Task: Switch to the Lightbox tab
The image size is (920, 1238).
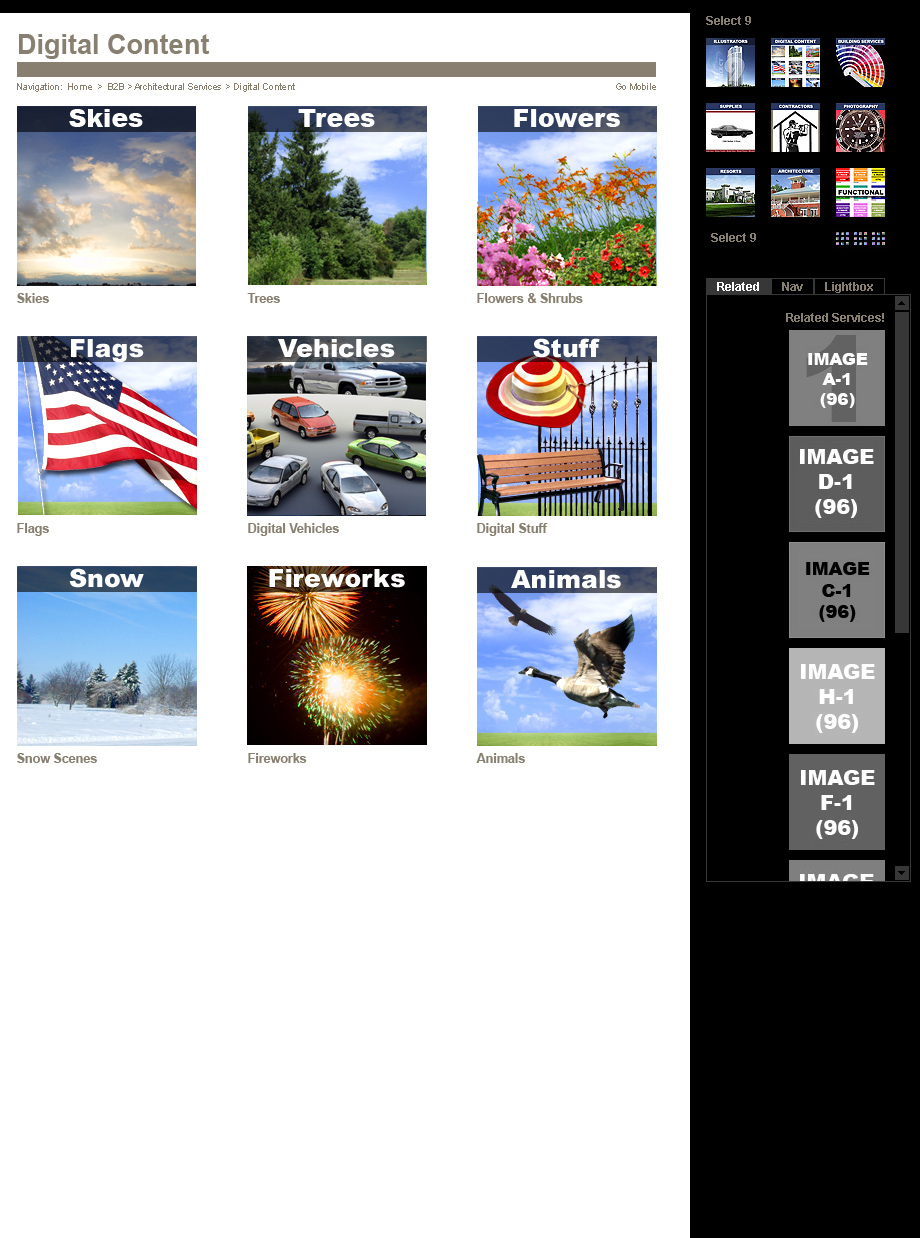Action: (x=849, y=287)
